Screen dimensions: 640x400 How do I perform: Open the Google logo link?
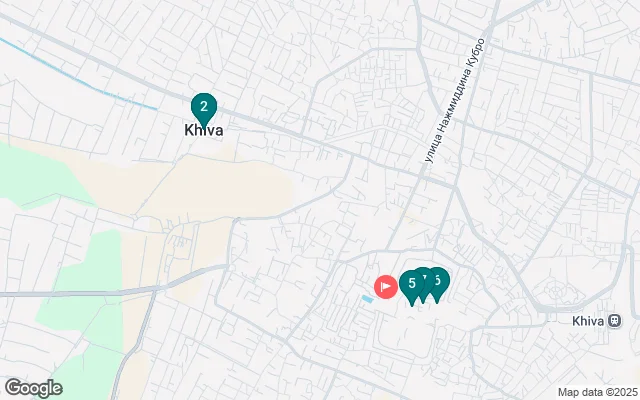33,388
